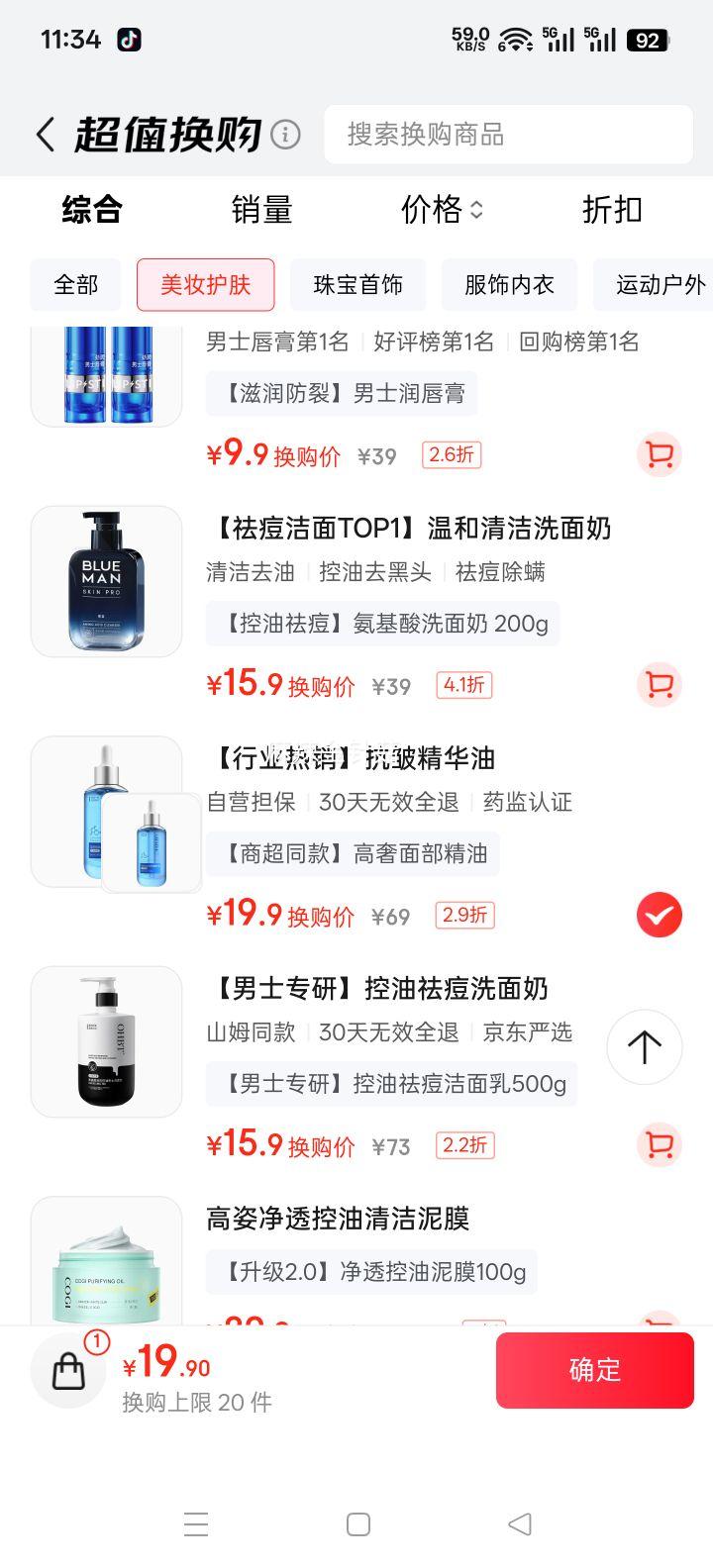Tap the back arrow to exit 超值换购
The height and width of the screenshot is (1568, 713).
tap(45, 133)
